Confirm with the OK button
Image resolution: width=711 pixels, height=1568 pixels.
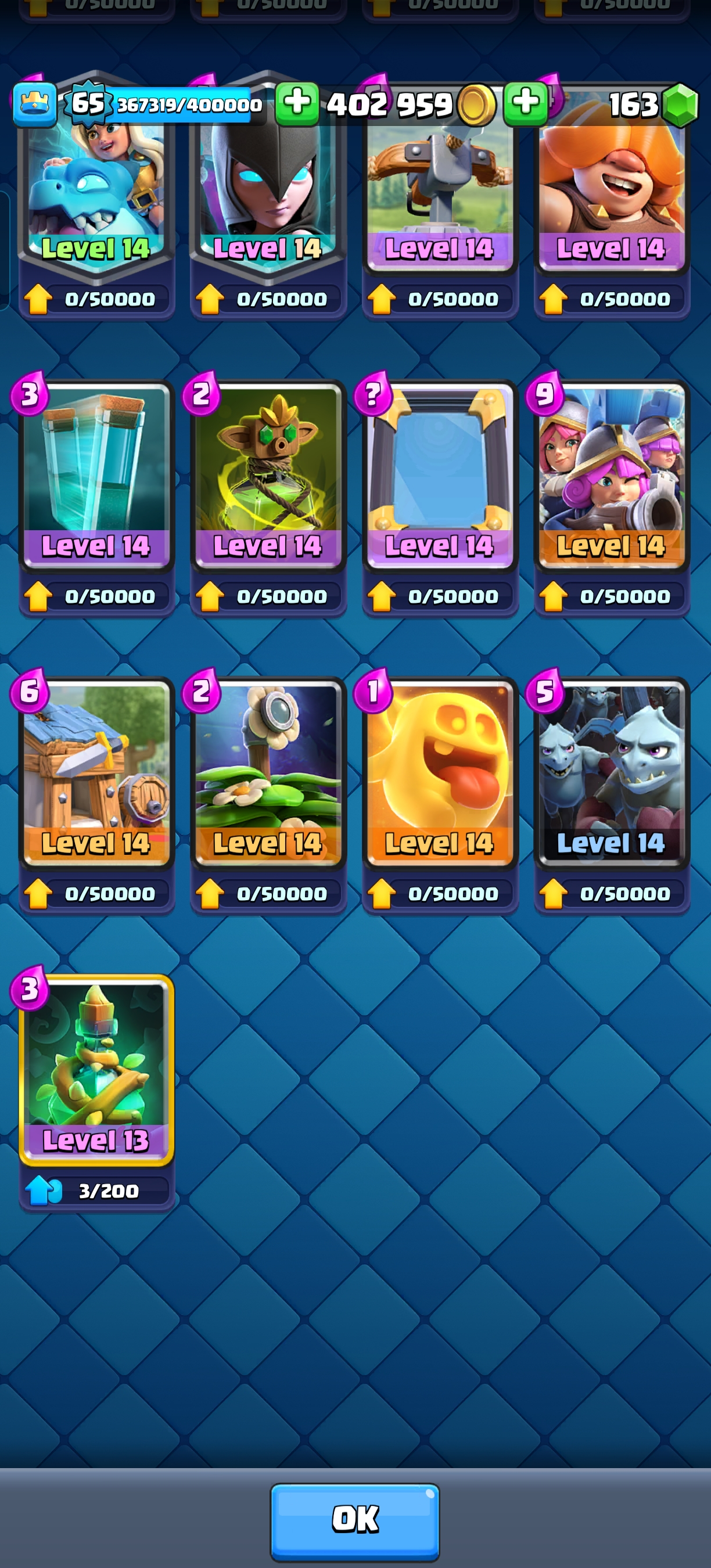(x=355, y=1520)
